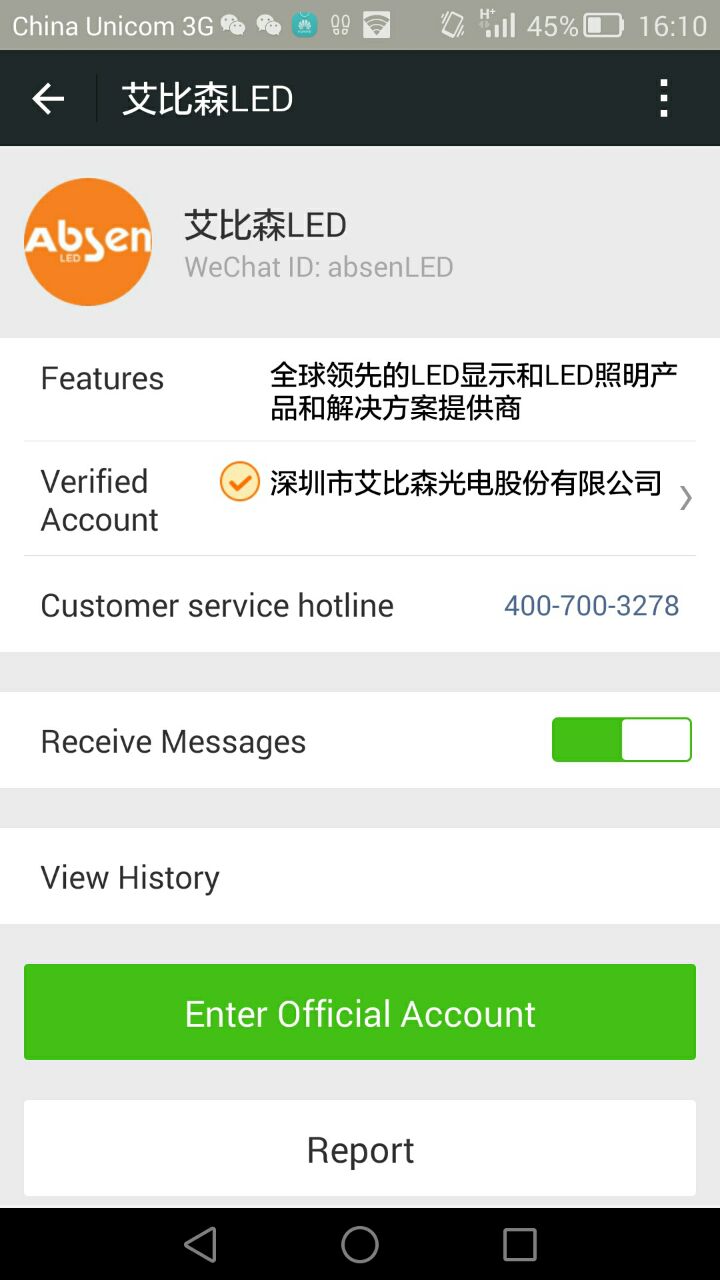Open system recent apps

coord(519,1245)
